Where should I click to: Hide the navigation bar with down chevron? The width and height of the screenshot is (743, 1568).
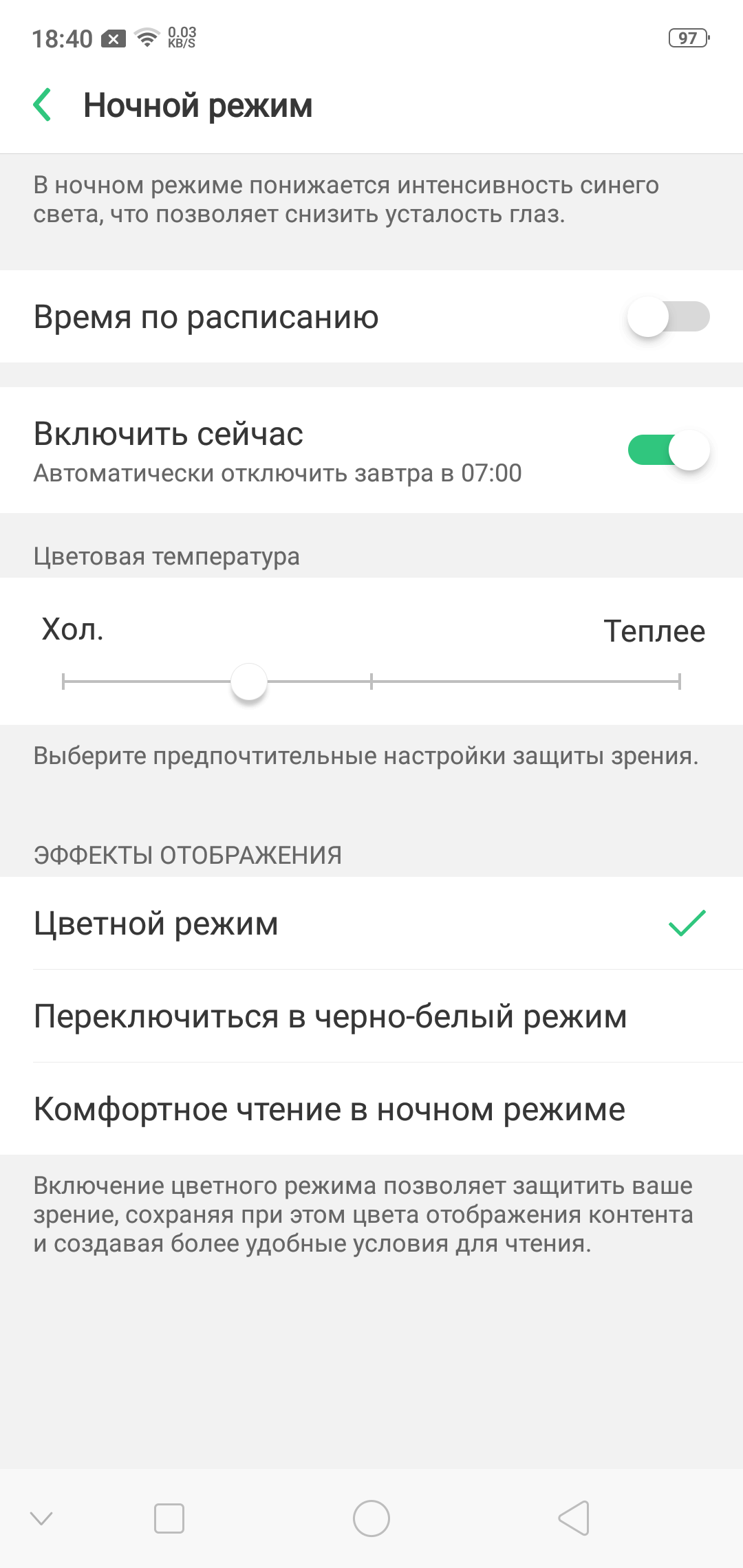click(41, 1518)
